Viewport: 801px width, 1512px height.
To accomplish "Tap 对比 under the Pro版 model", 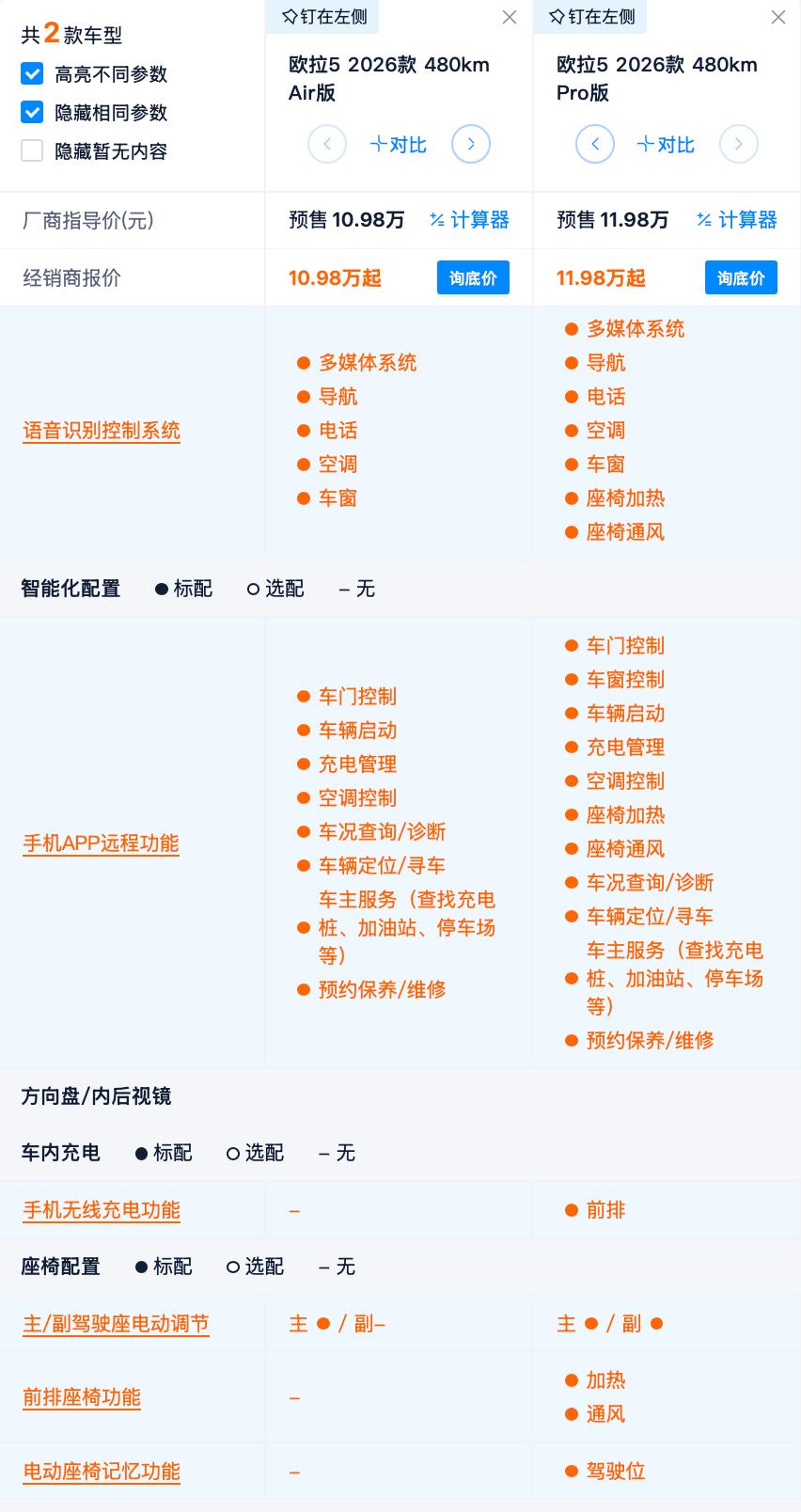I will [x=666, y=145].
